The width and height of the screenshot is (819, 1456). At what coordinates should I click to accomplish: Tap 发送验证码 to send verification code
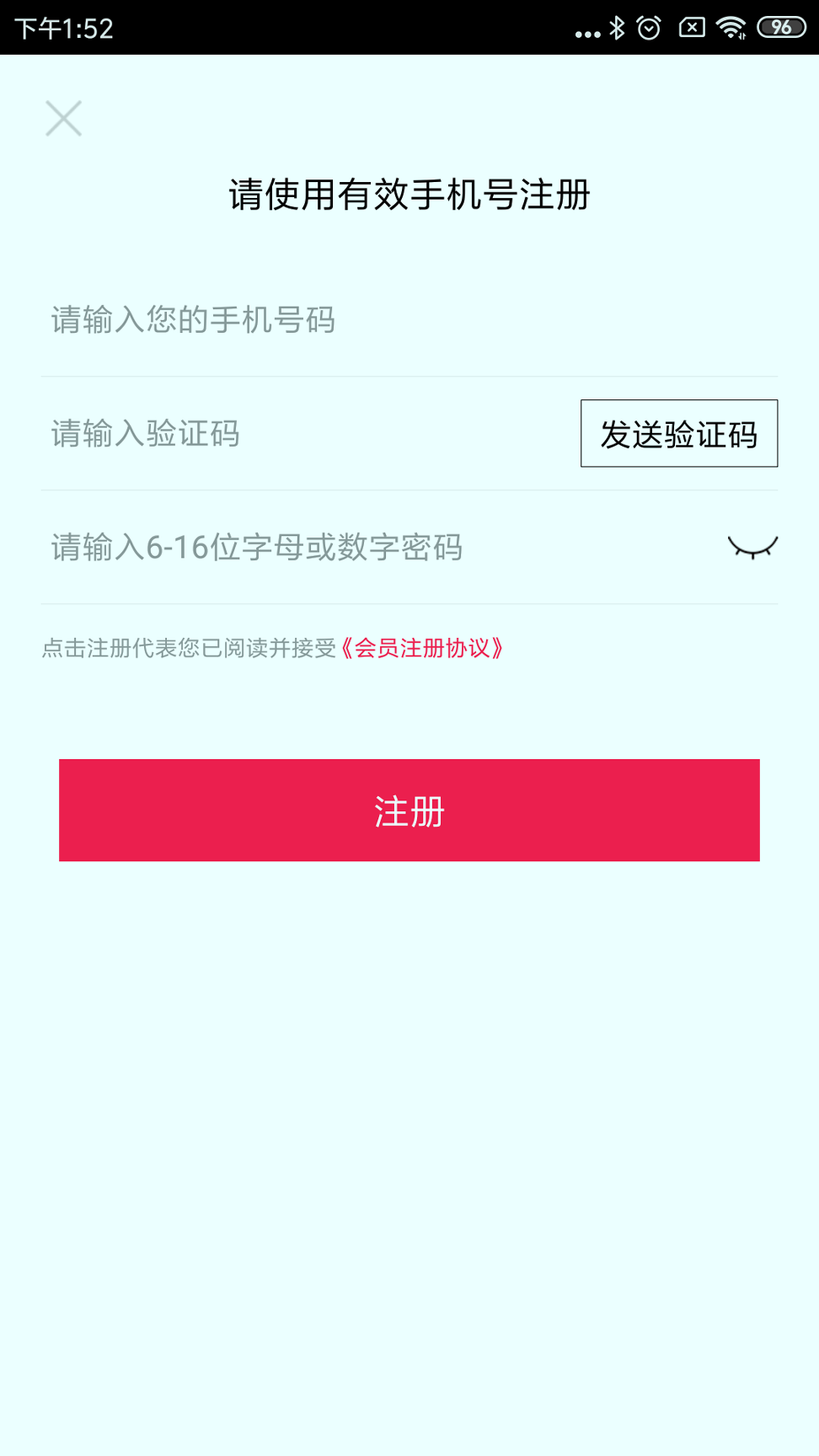[679, 433]
